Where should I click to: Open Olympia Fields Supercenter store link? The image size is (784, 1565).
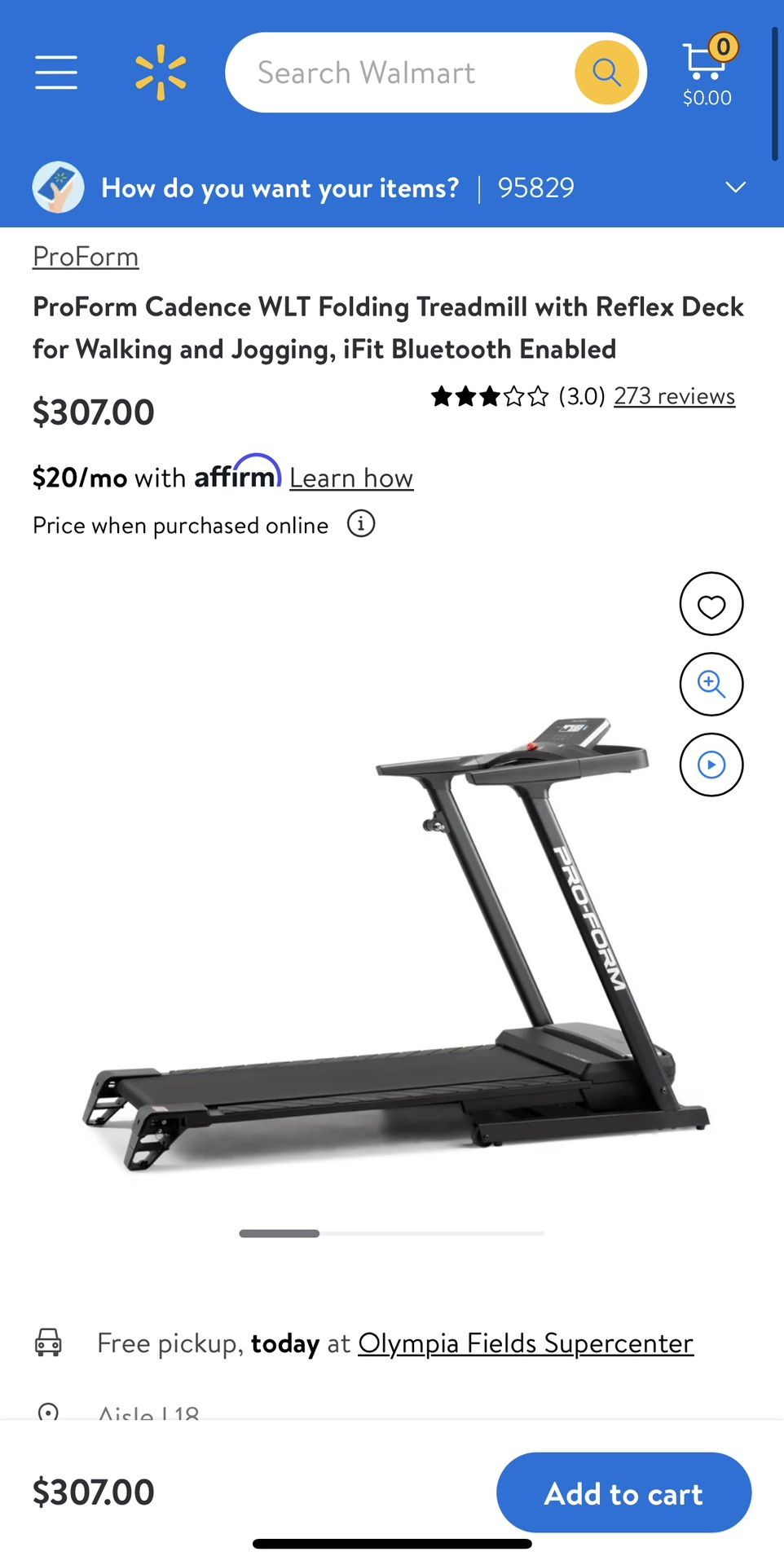coord(526,1342)
